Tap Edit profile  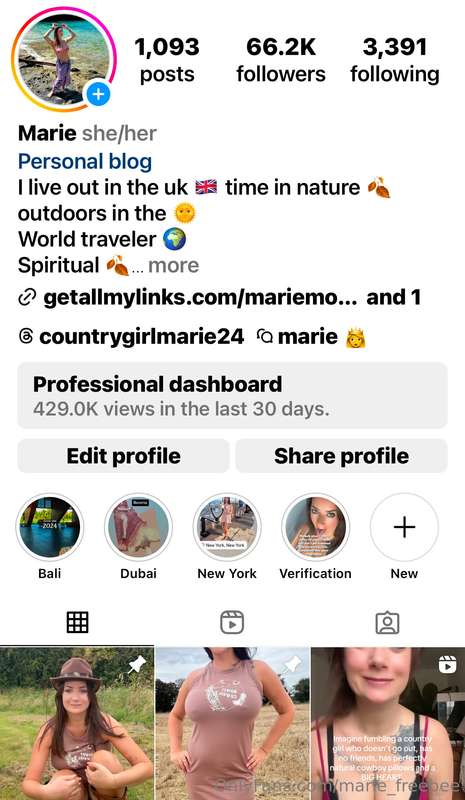click(124, 456)
